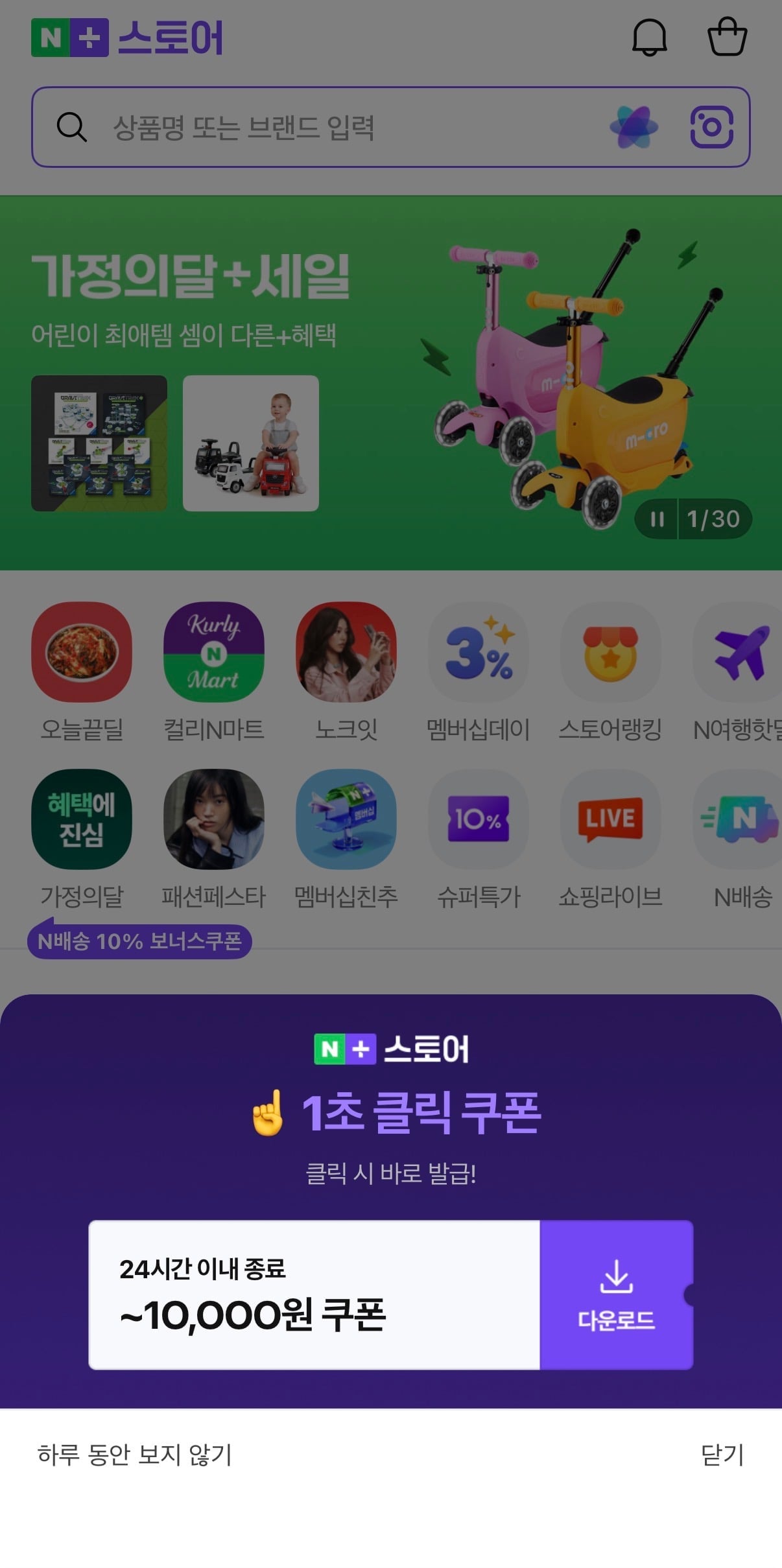The image size is (782, 1568).
Task: Close the coupon popup with 닫기
Action: click(x=722, y=1455)
